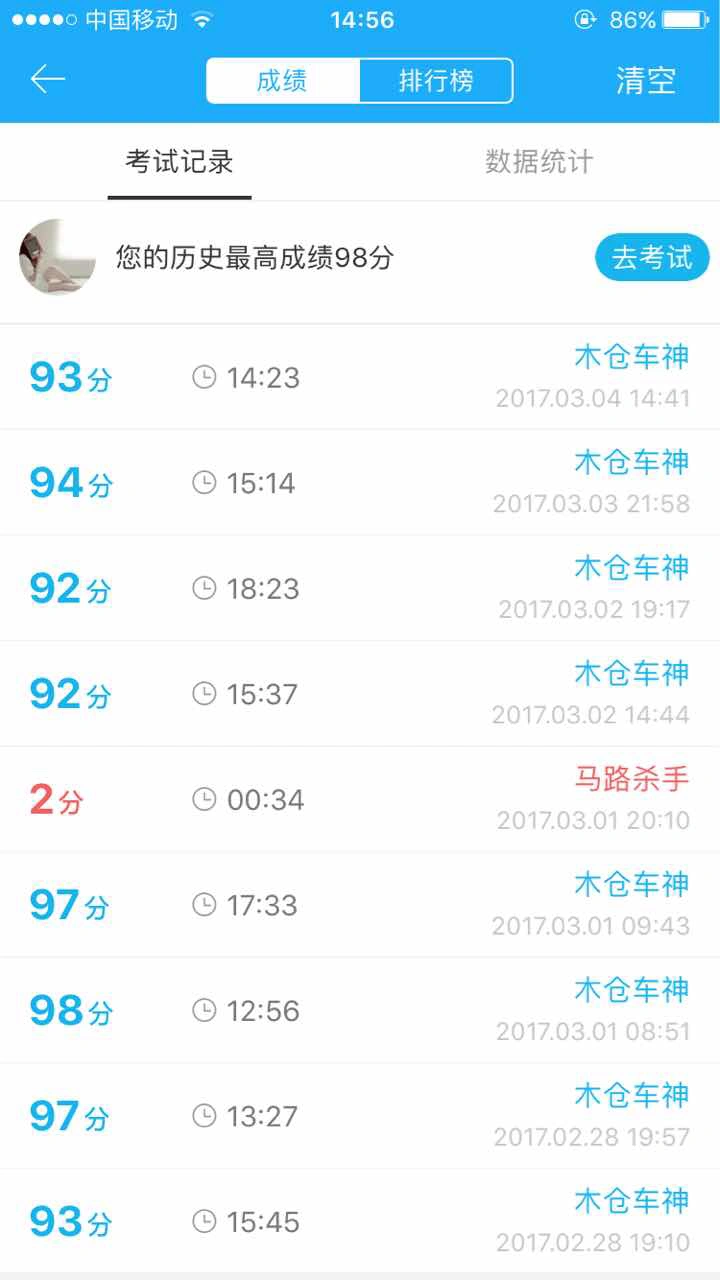Image resolution: width=720 pixels, height=1280 pixels.
Task: Switch to the 数据统计 tab
Action: pyautogui.click(x=539, y=162)
